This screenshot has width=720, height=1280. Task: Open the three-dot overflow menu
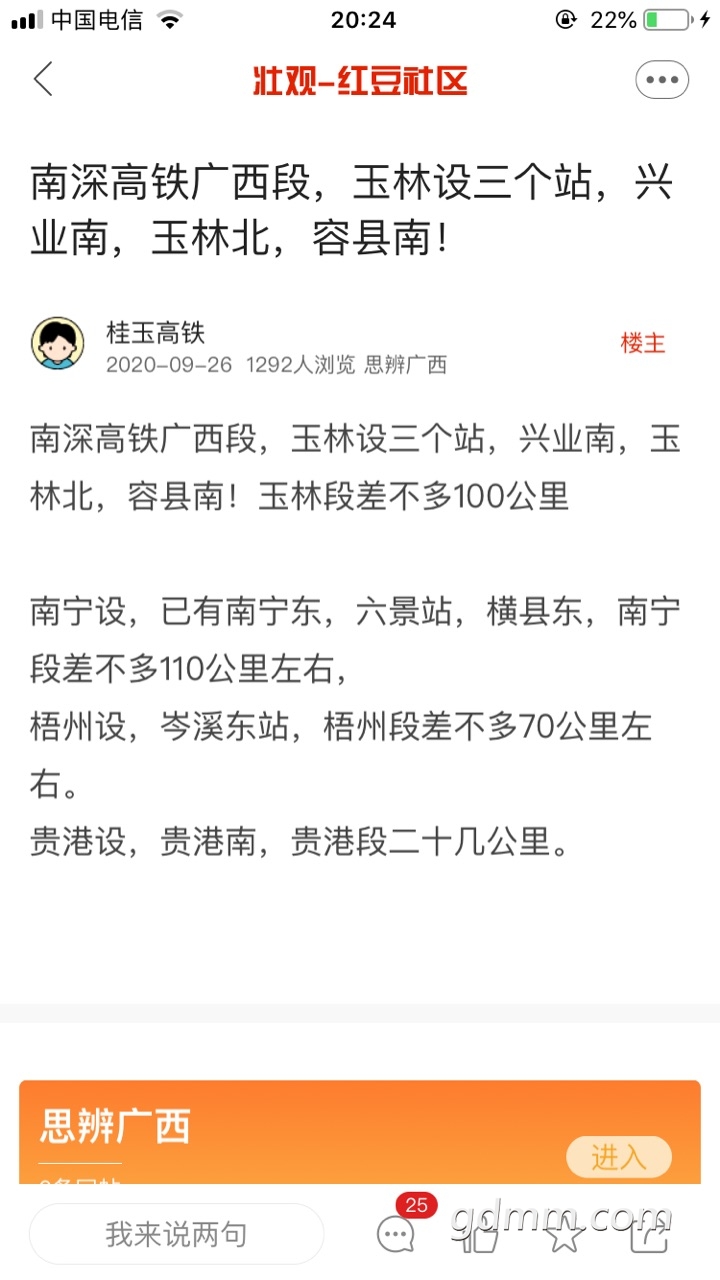tap(662, 80)
